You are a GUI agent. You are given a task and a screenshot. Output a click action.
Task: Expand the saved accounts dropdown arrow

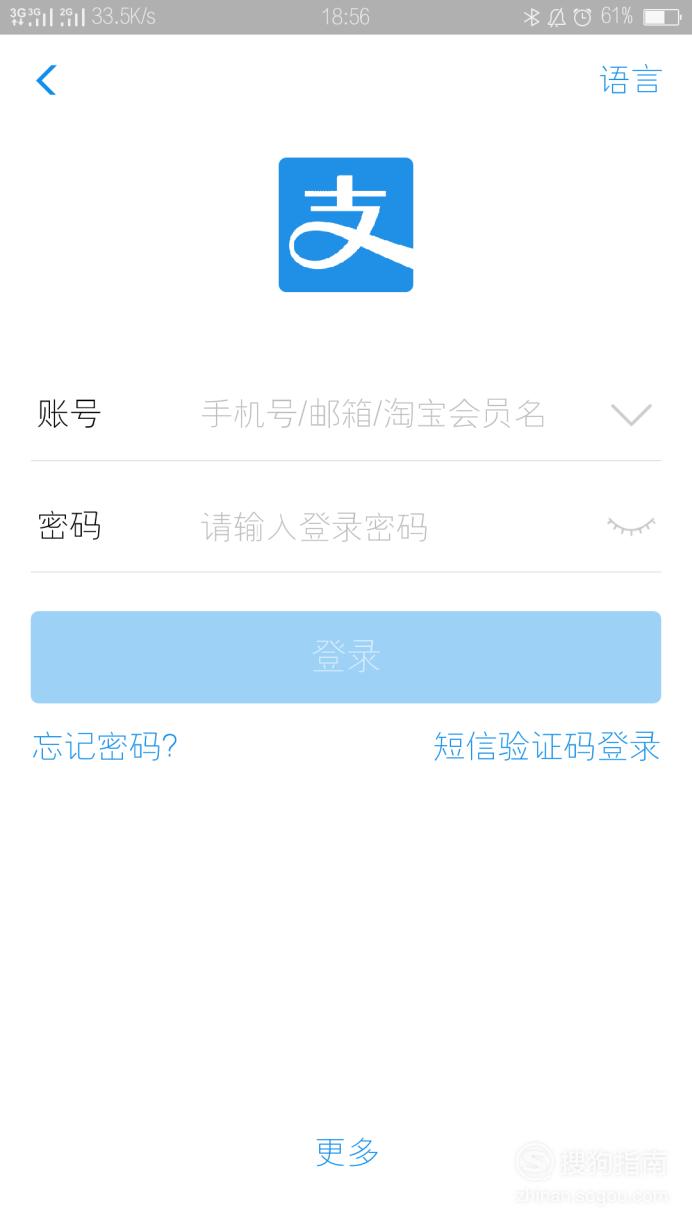[631, 414]
